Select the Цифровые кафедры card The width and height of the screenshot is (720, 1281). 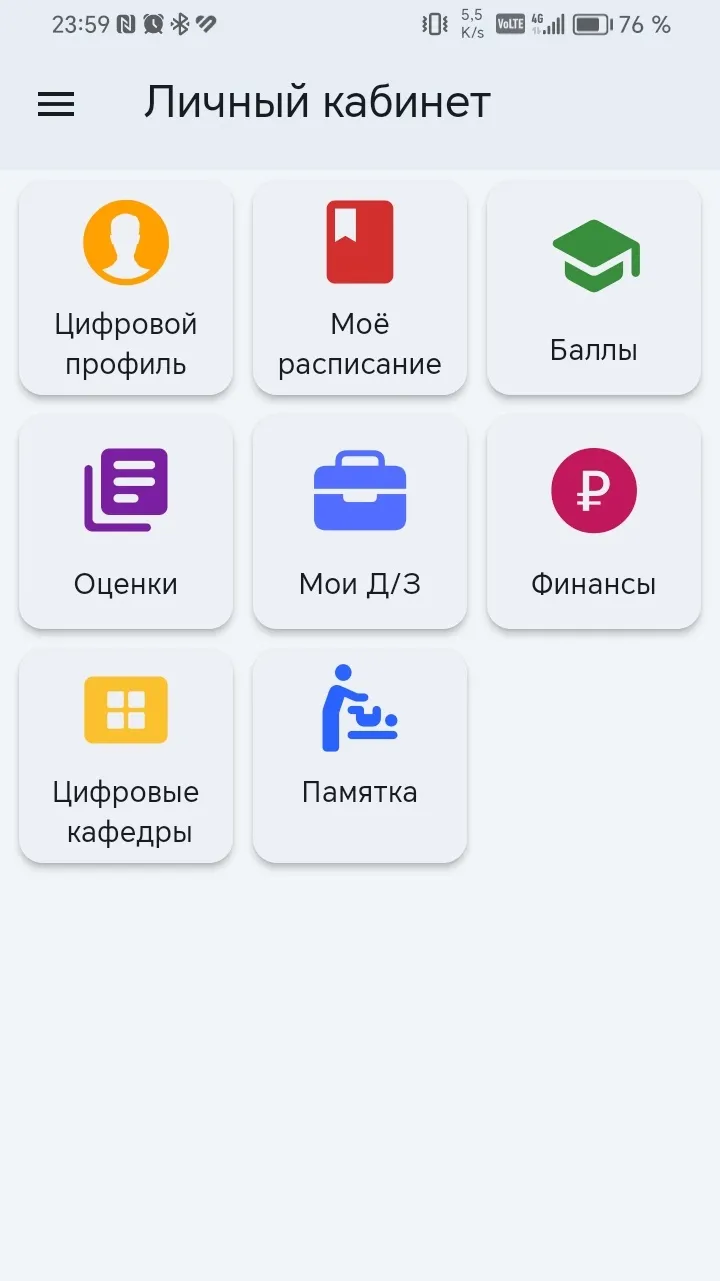click(126, 756)
